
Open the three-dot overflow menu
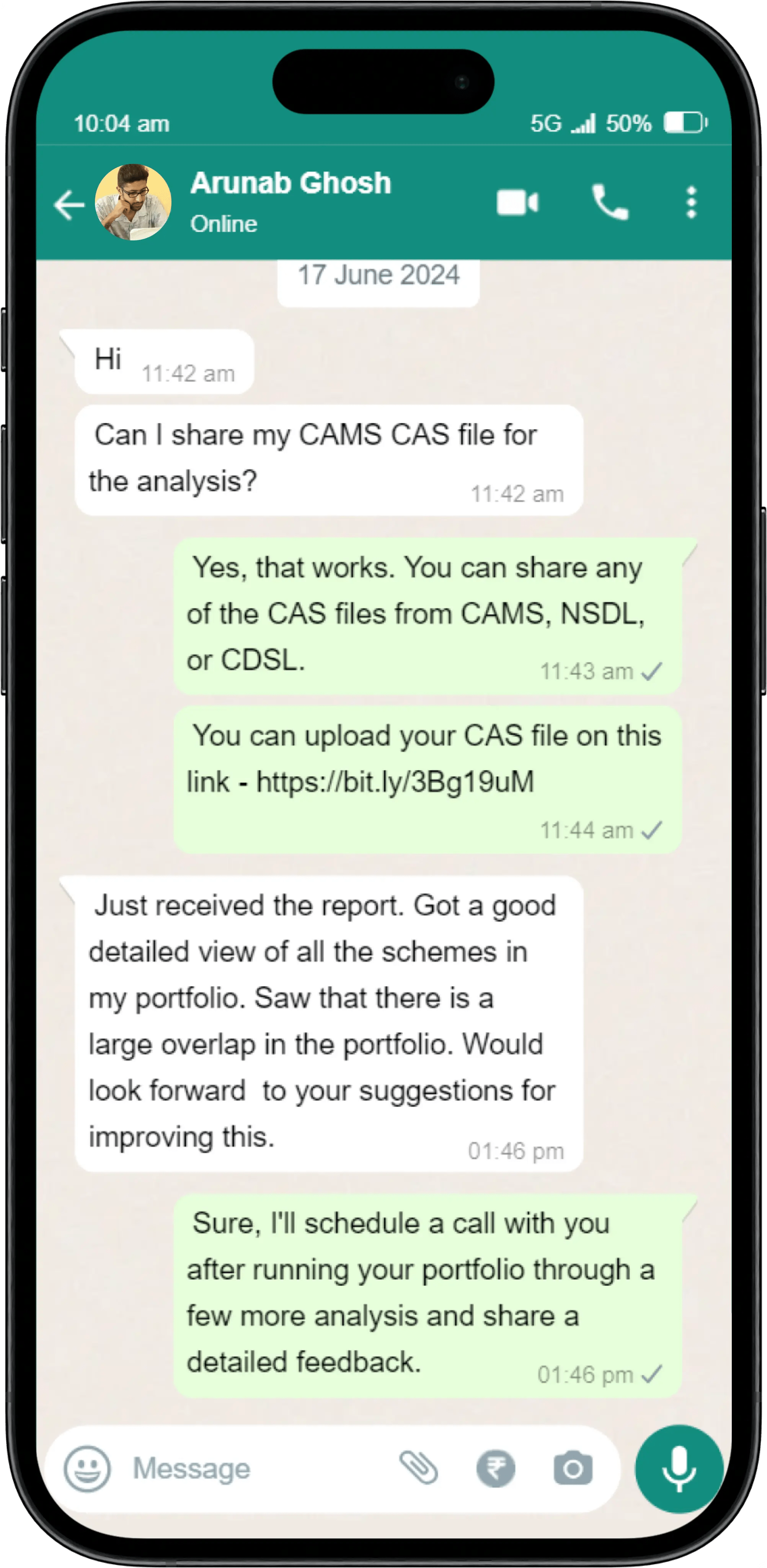[x=691, y=203]
